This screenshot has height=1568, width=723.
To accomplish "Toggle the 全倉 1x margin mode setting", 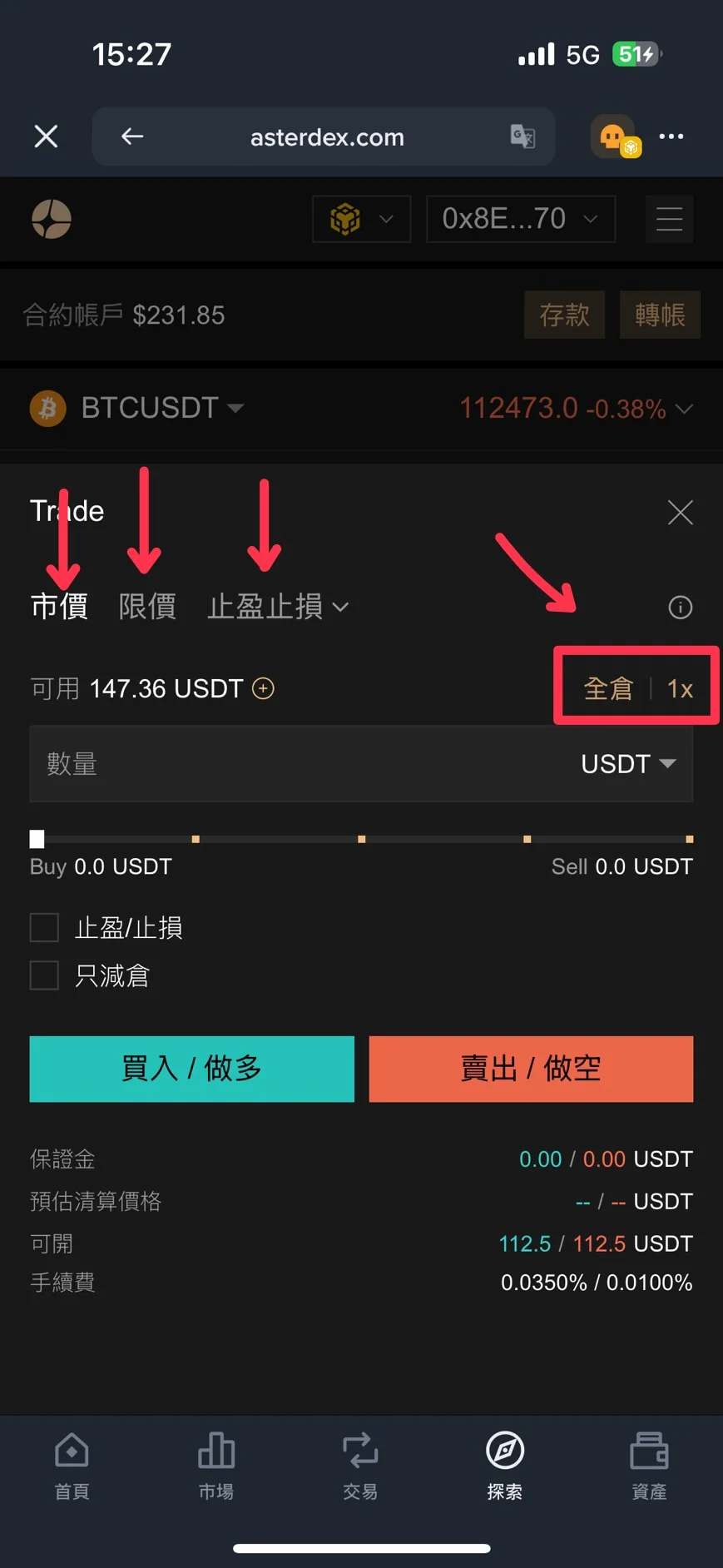I will [x=635, y=687].
